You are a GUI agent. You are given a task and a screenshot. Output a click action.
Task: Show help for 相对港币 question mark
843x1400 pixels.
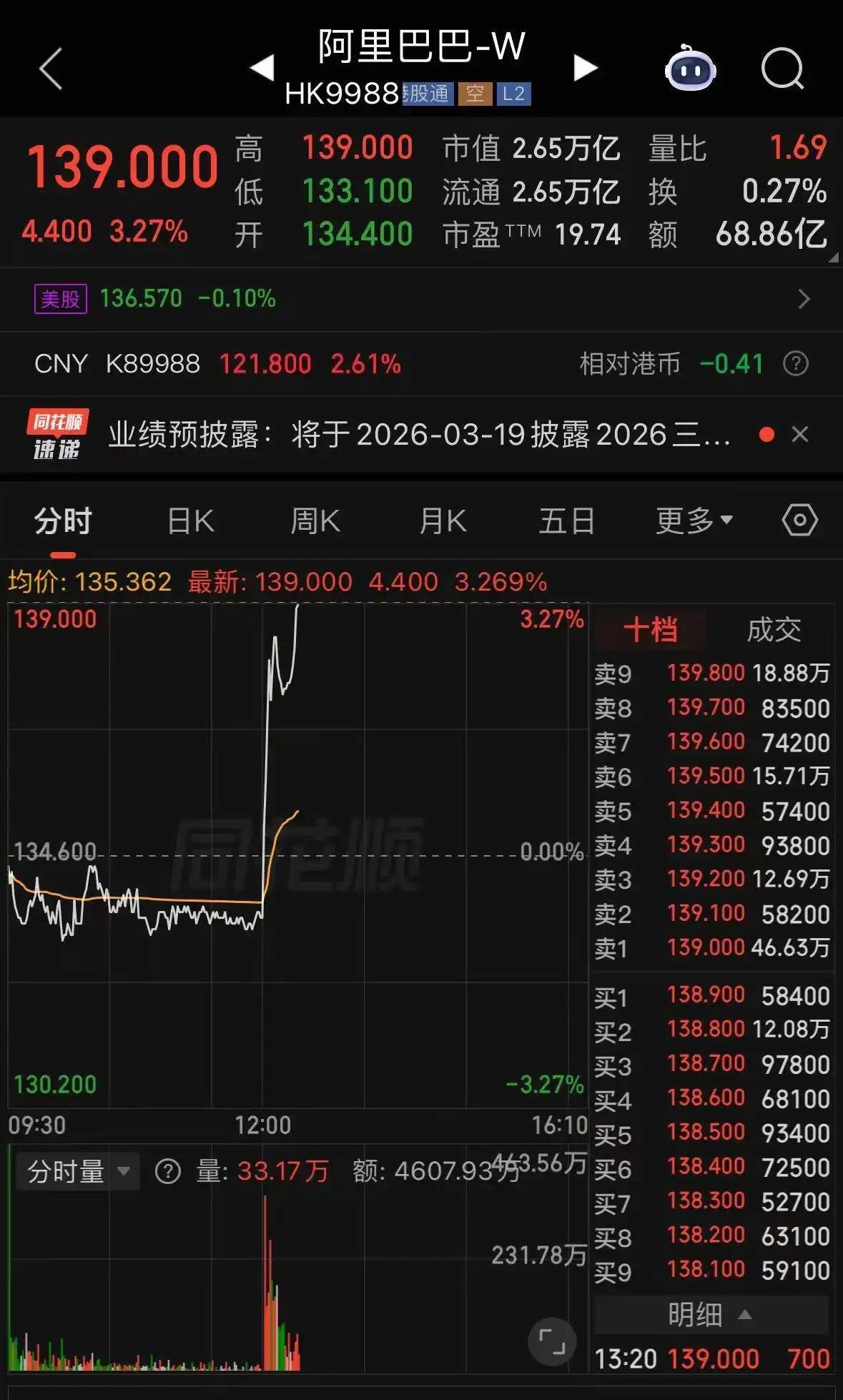[795, 364]
